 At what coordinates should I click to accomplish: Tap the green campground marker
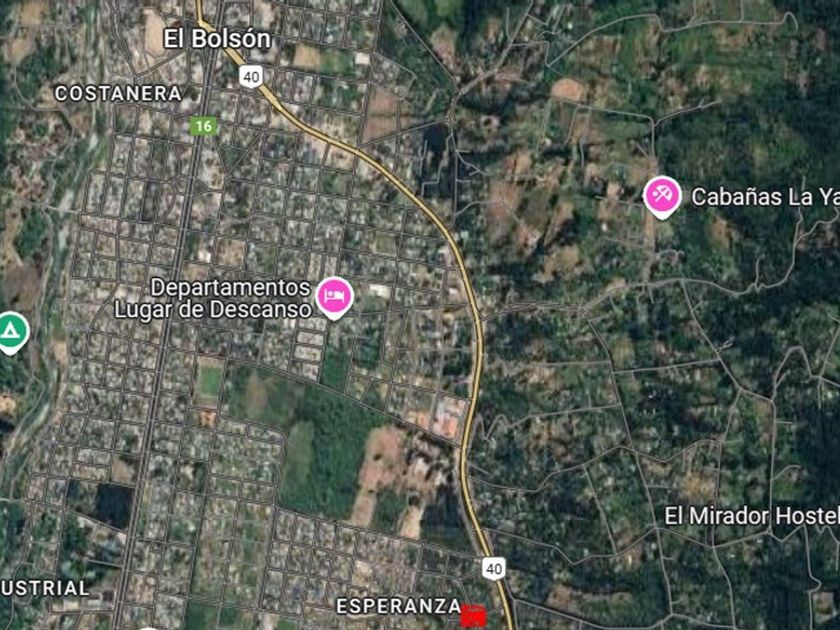11,329
